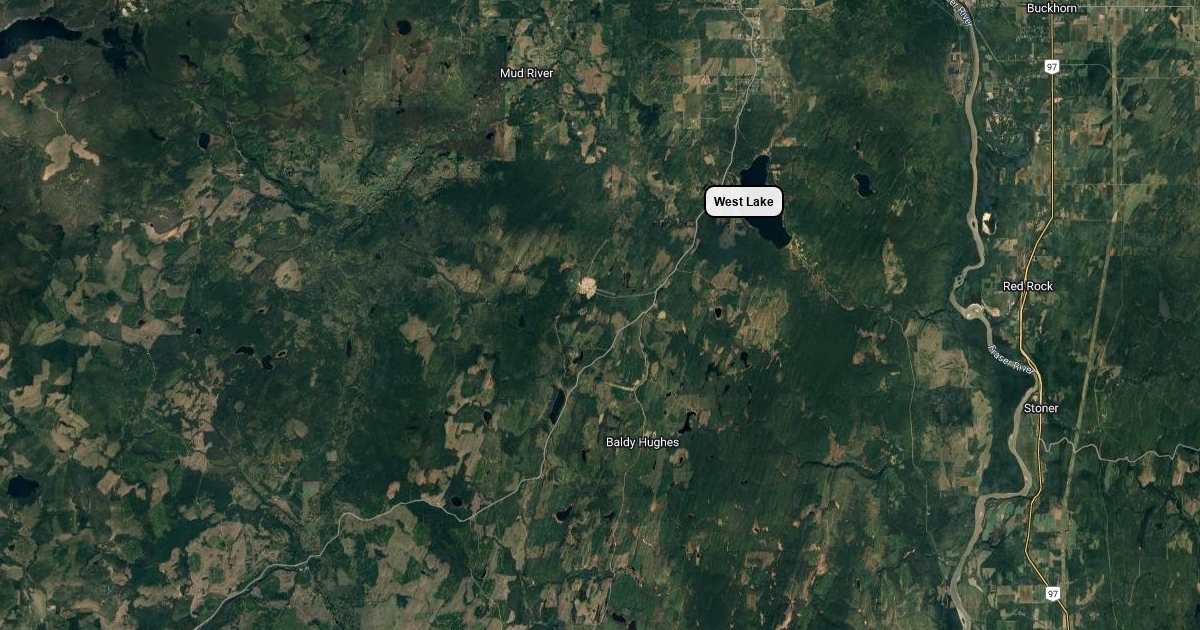Tap the West Lake map marker
The image size is (1200, 630).
point(743,202)
